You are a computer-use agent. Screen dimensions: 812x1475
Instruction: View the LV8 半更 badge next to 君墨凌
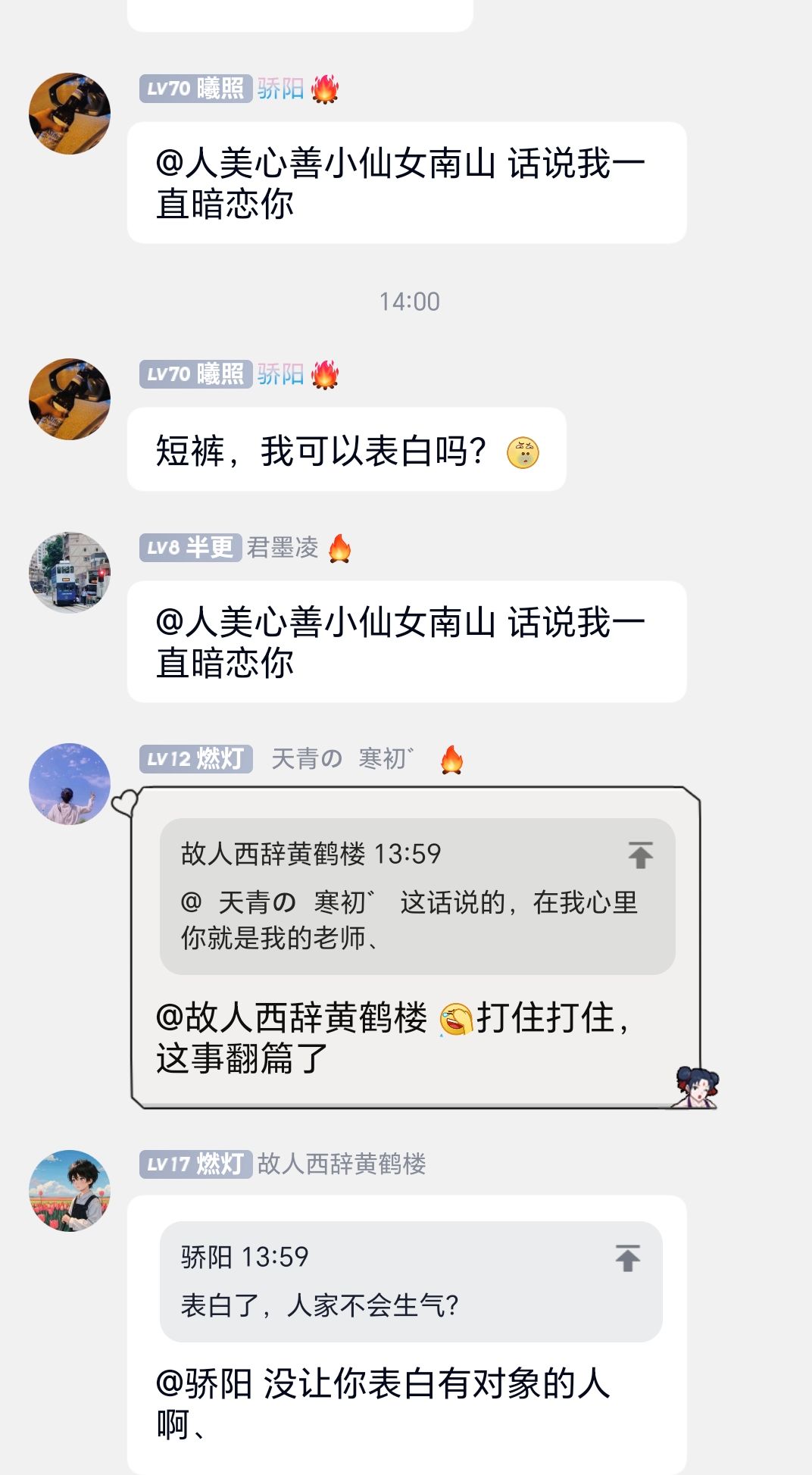click(190, 548)
